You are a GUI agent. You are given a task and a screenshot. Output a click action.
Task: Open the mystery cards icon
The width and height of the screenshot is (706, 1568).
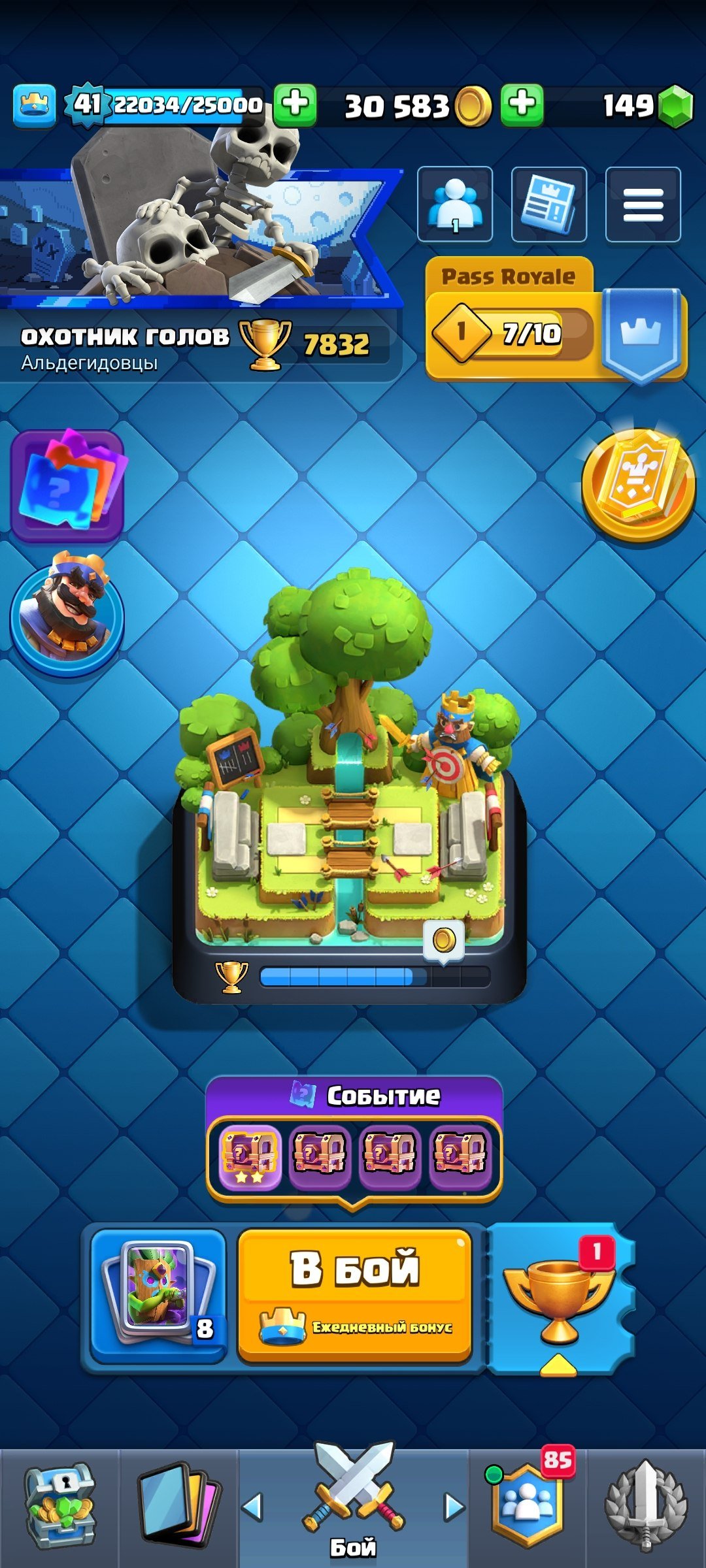(68, 486)
